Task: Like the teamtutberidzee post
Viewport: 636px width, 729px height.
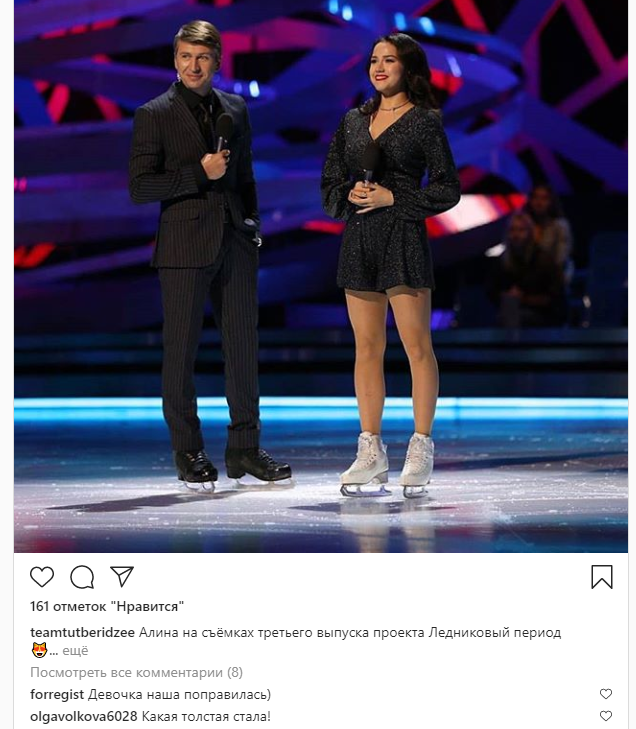Action: (x=42, y=577)
